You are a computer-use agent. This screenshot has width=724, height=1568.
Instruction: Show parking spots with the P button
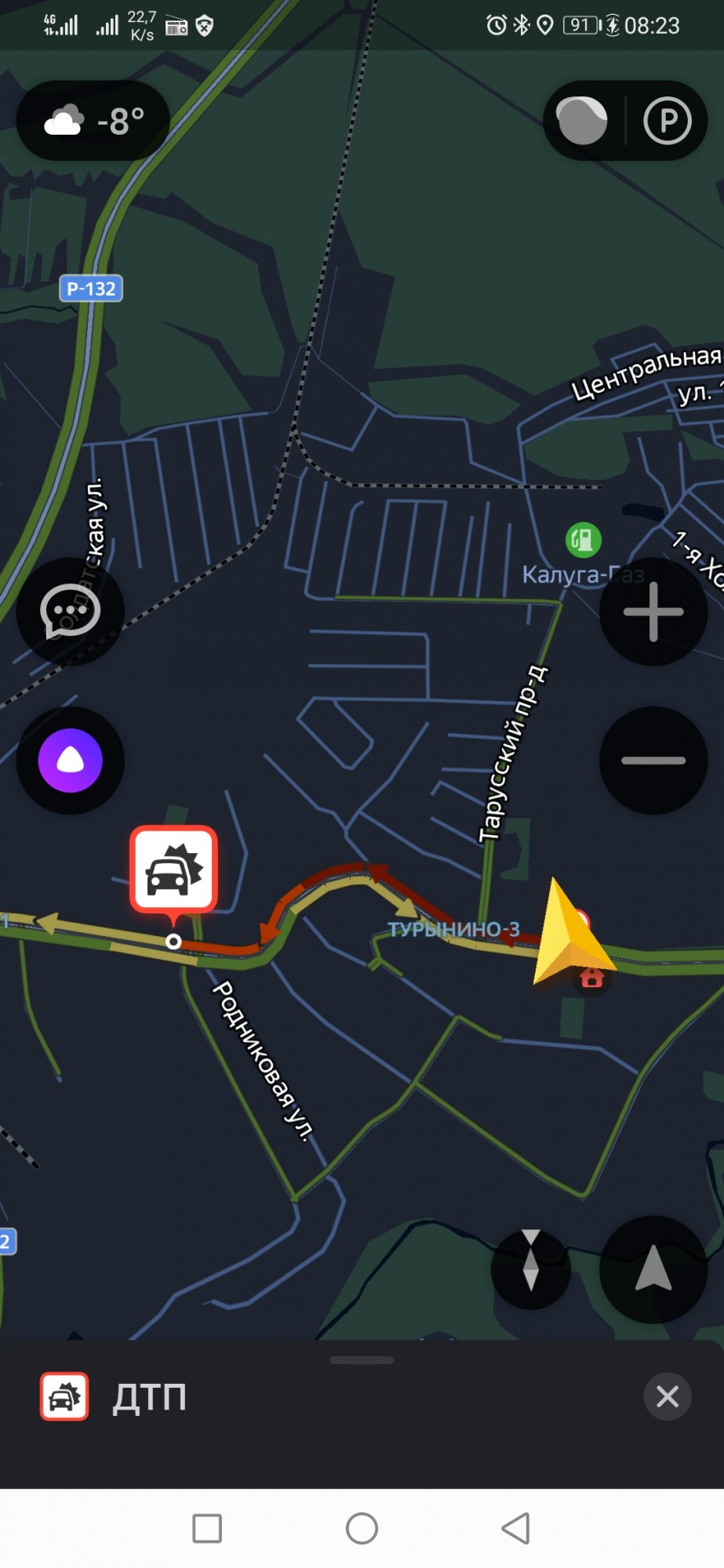(667, 122)
